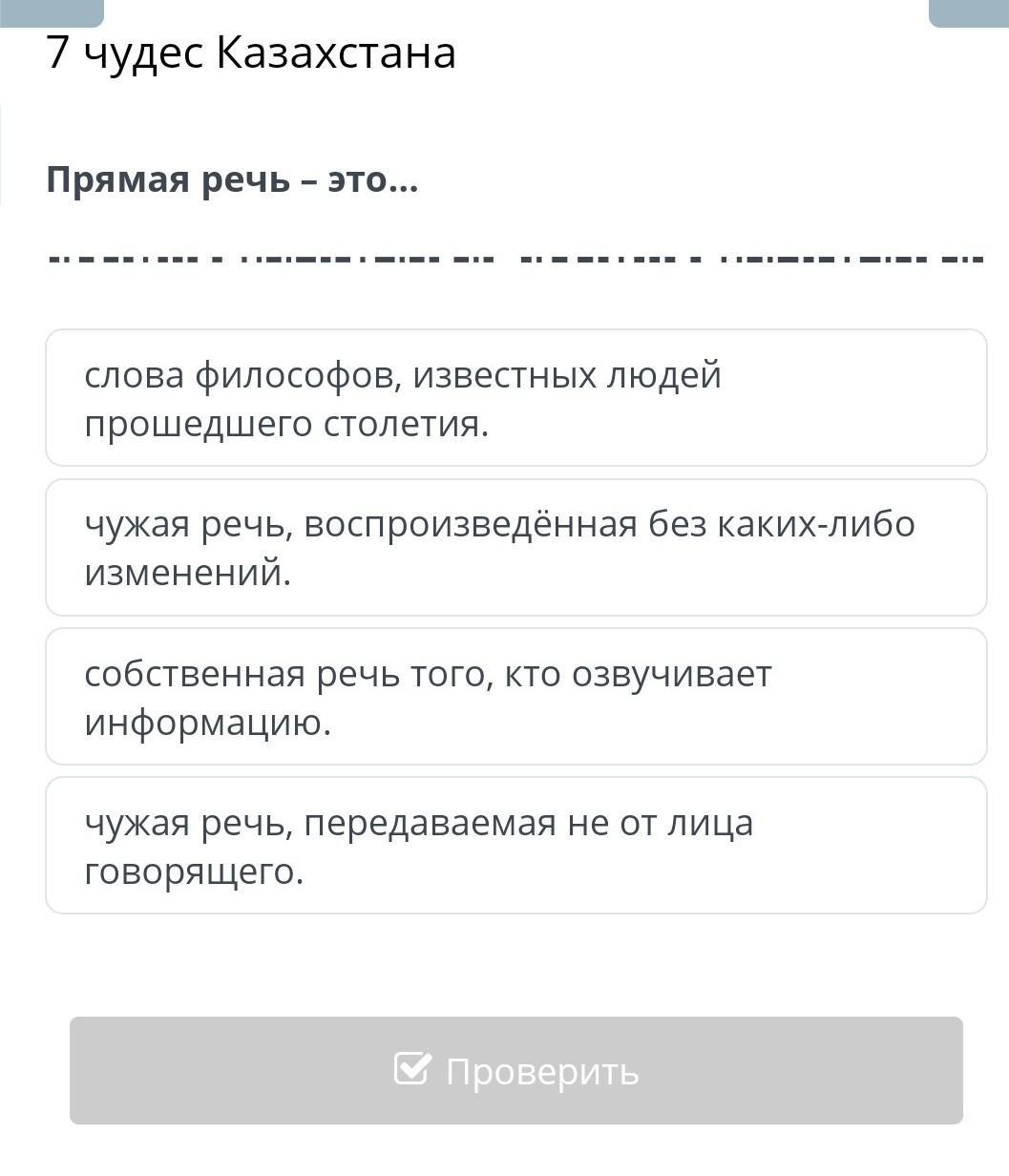The height and width of the screenshot is (1176, 1009).
Task: Select answer 'слова философов, известных людей'
Action: 515,398
